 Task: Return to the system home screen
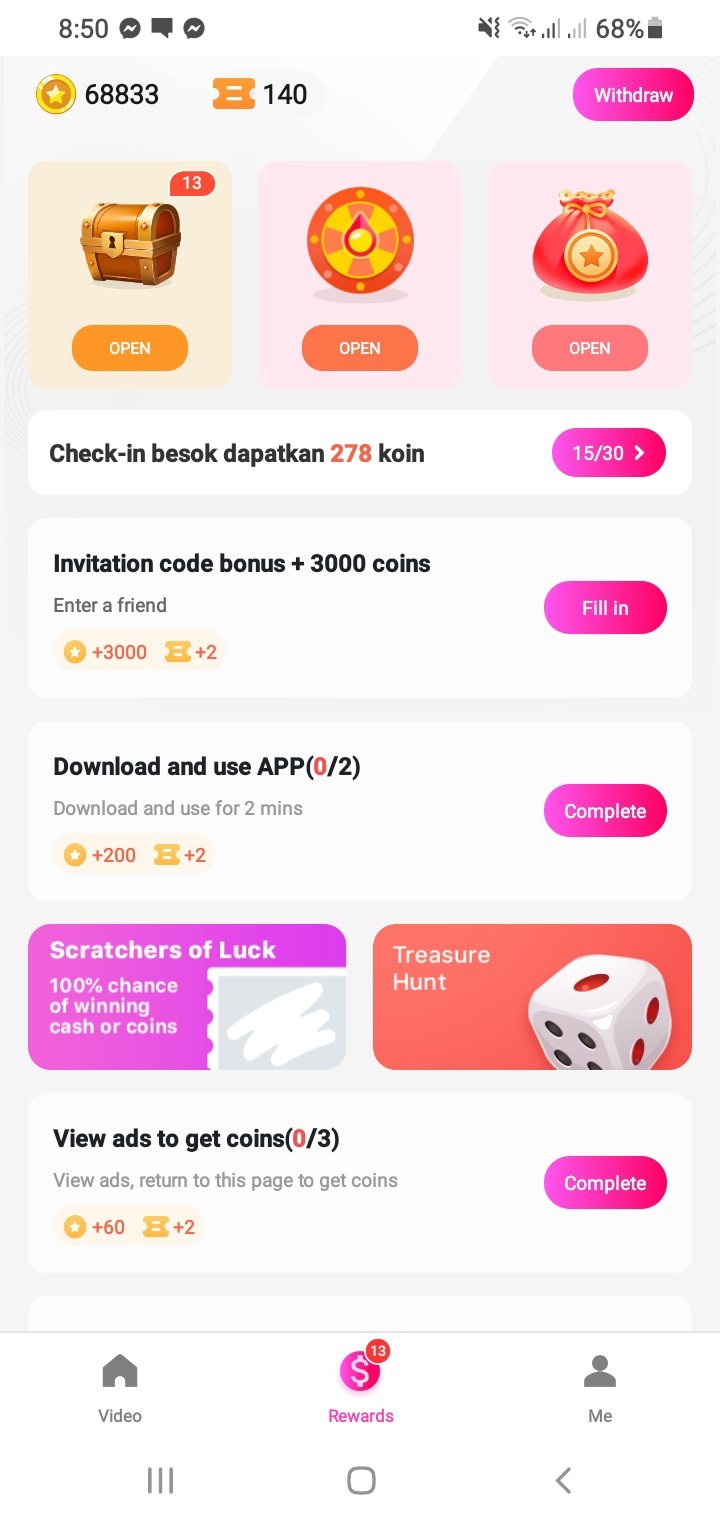(x=360, y=1480)
